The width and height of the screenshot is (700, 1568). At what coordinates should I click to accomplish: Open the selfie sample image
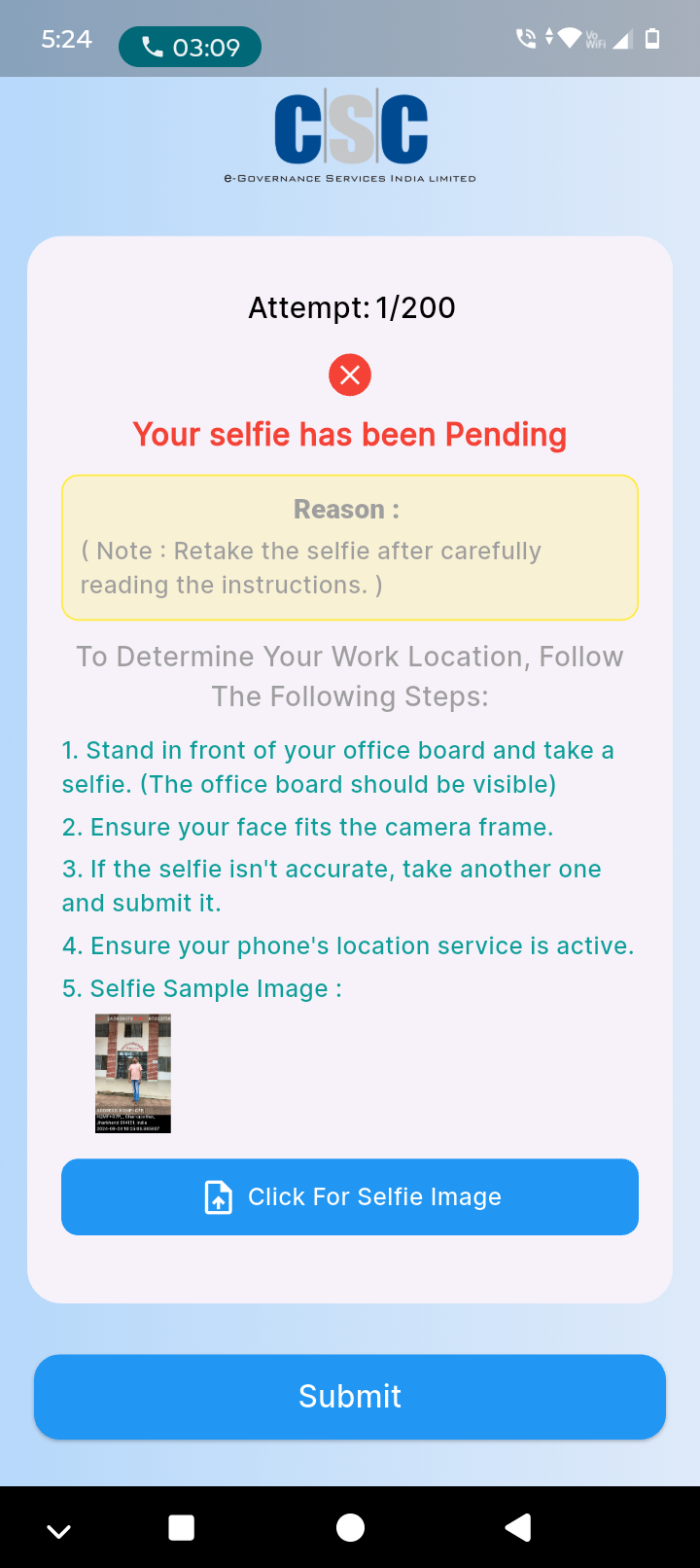click(133, 1073)
